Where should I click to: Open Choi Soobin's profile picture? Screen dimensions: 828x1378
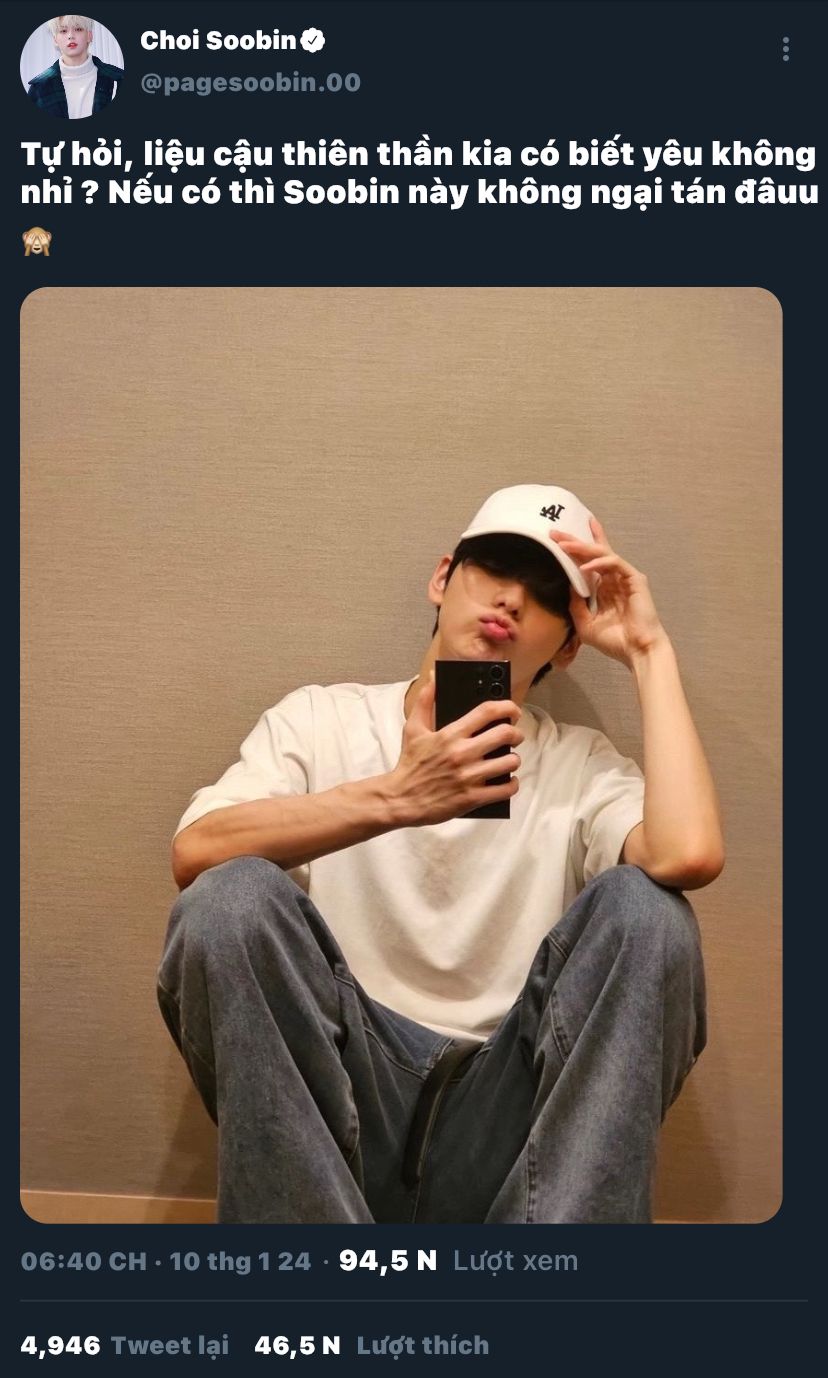[x=72, y=67]
